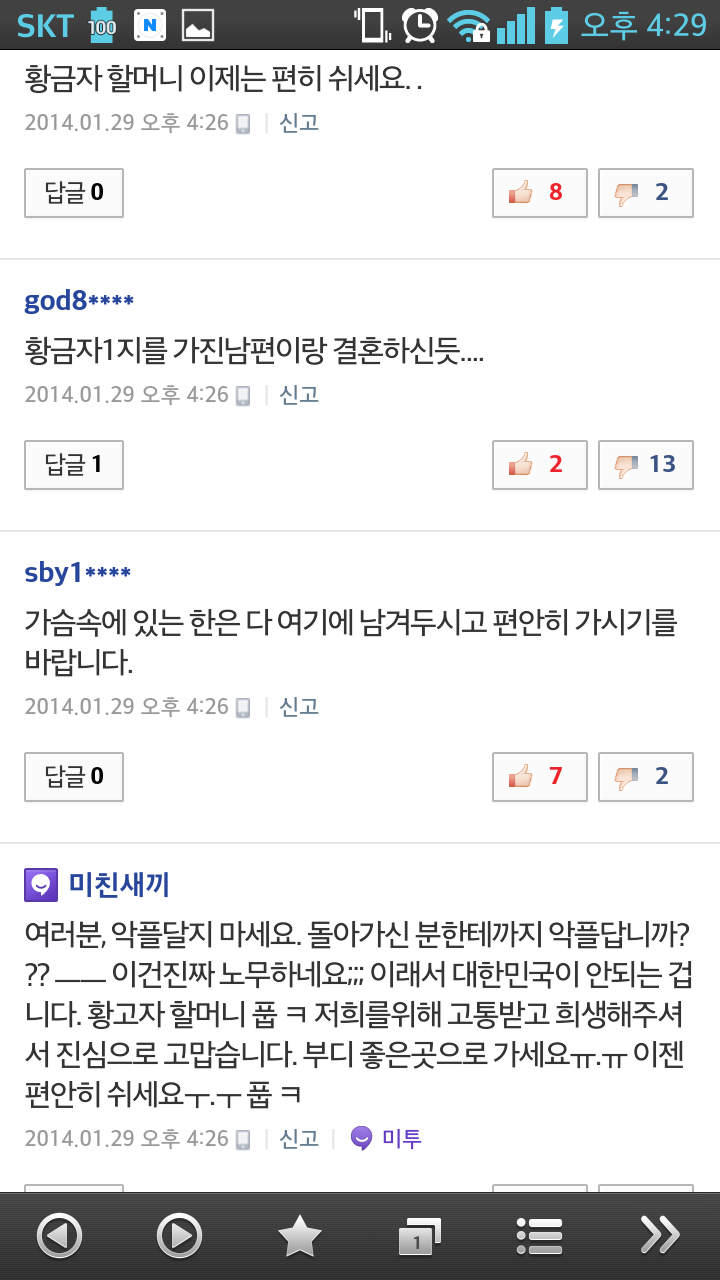This screenshot has width=720, height=1280.
Task: Open god8**** user's profile
Action: pos(78,300)
